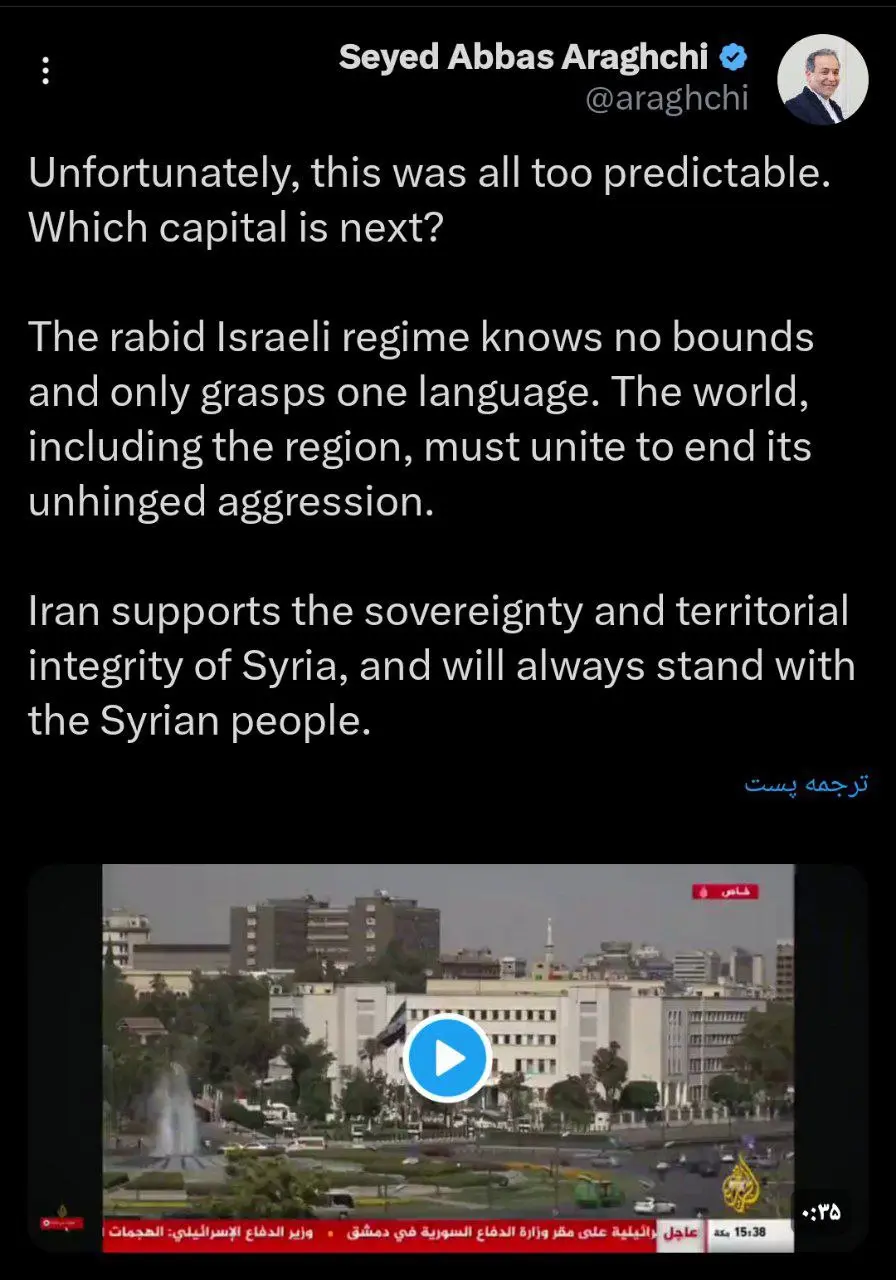Open Seyed Abbas Araghchi's profile picture
Screen dimensions: 896x1280
(822, 79)
